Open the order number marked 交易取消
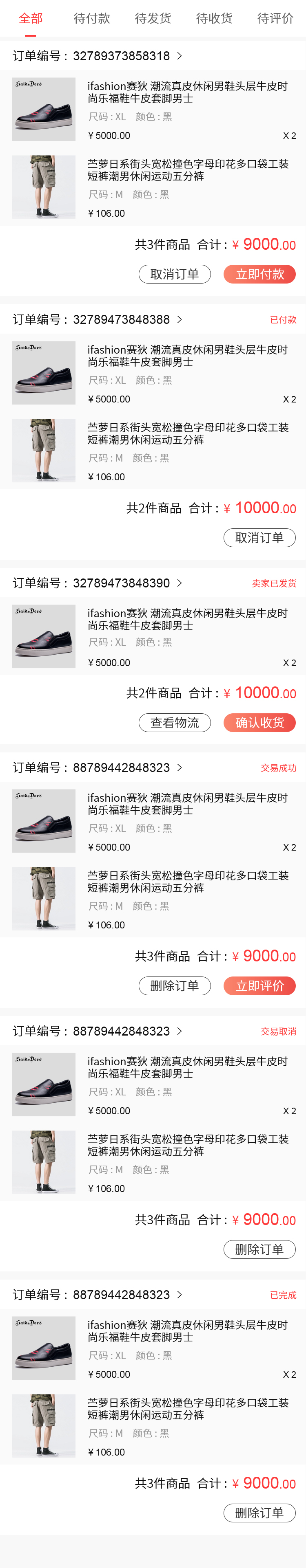Viewport: 306px width, 1568px height. [x=98, y=1032]
